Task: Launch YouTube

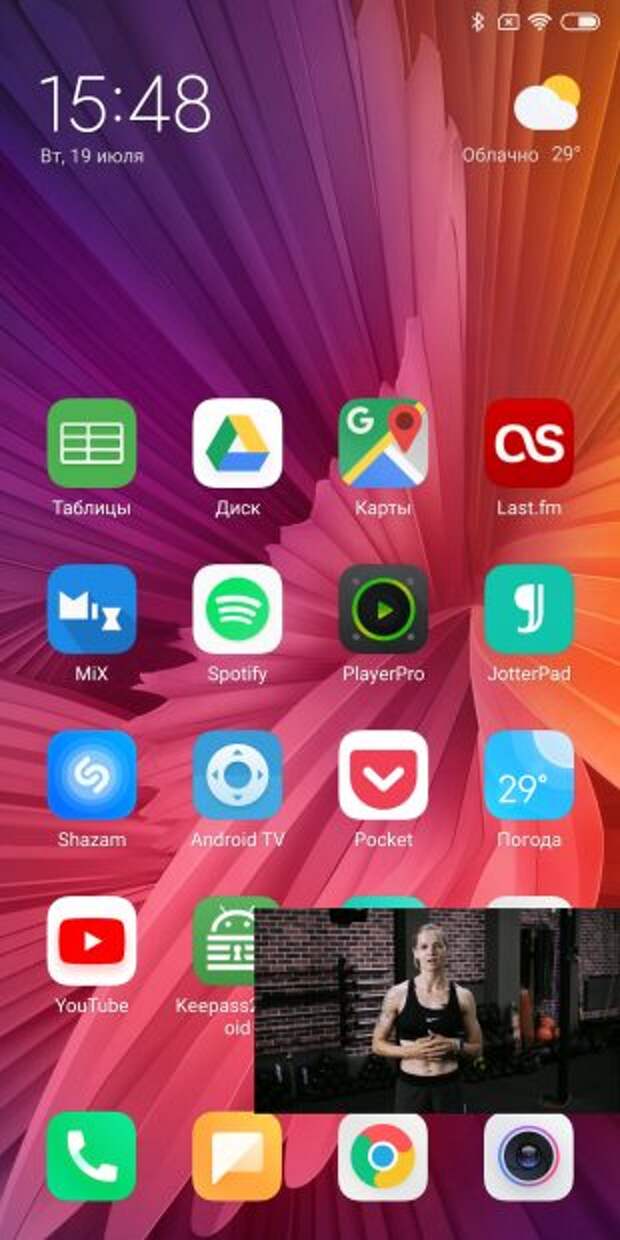Action: (92, 941)
